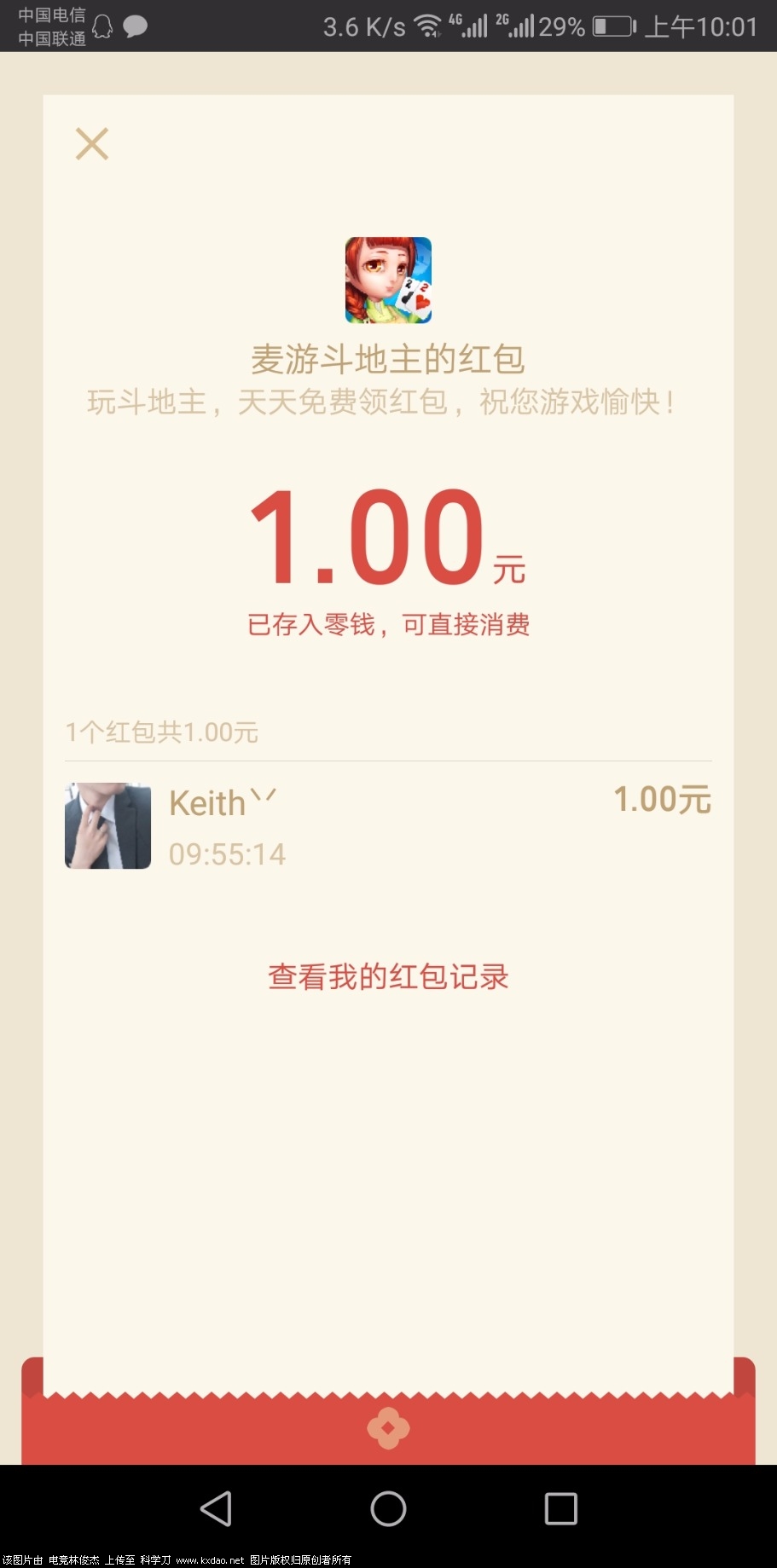This screenshot has width=777, height=1568.
Task: Tap the 上午10:01 clock in status bar
Action: point(708,26)
